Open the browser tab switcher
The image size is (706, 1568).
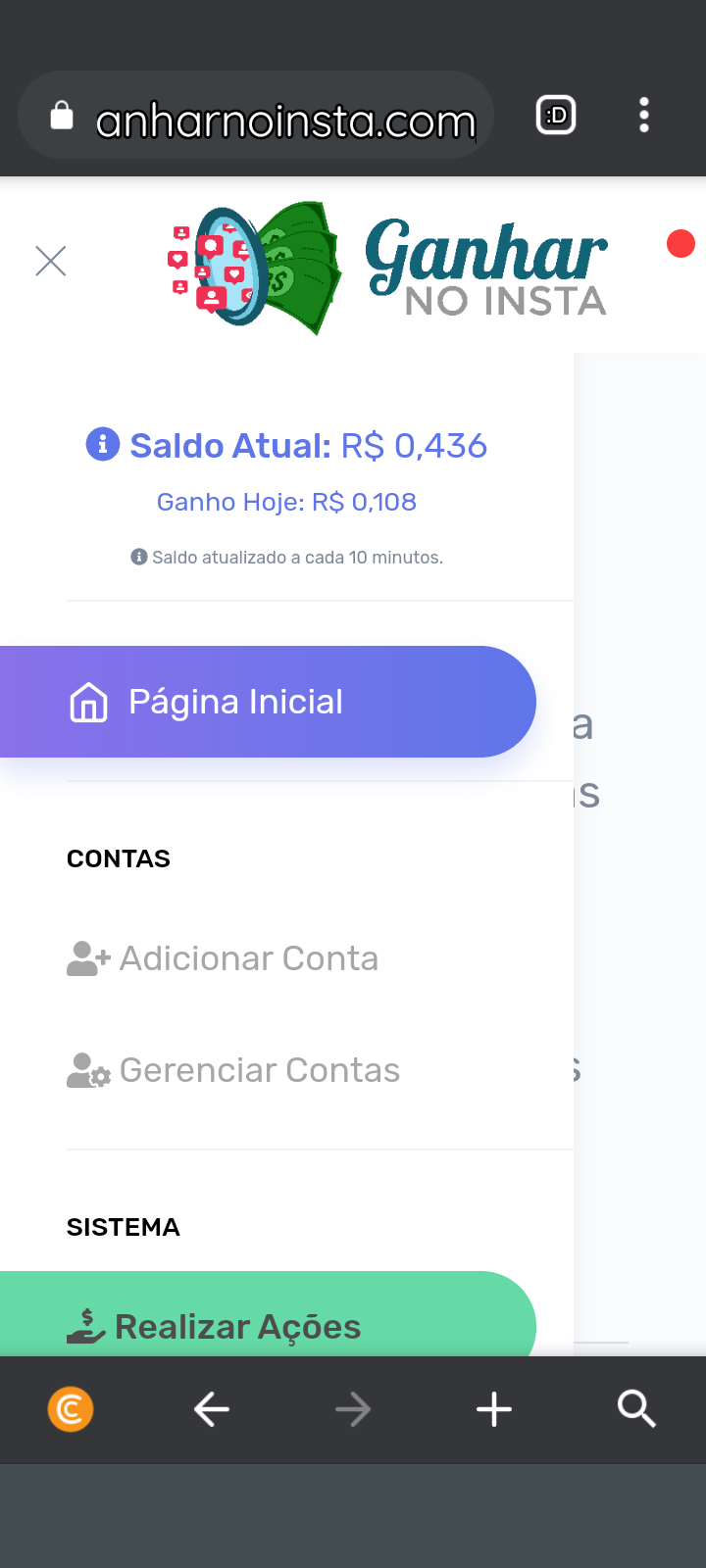pyautogui.click(x=556, y=116)
